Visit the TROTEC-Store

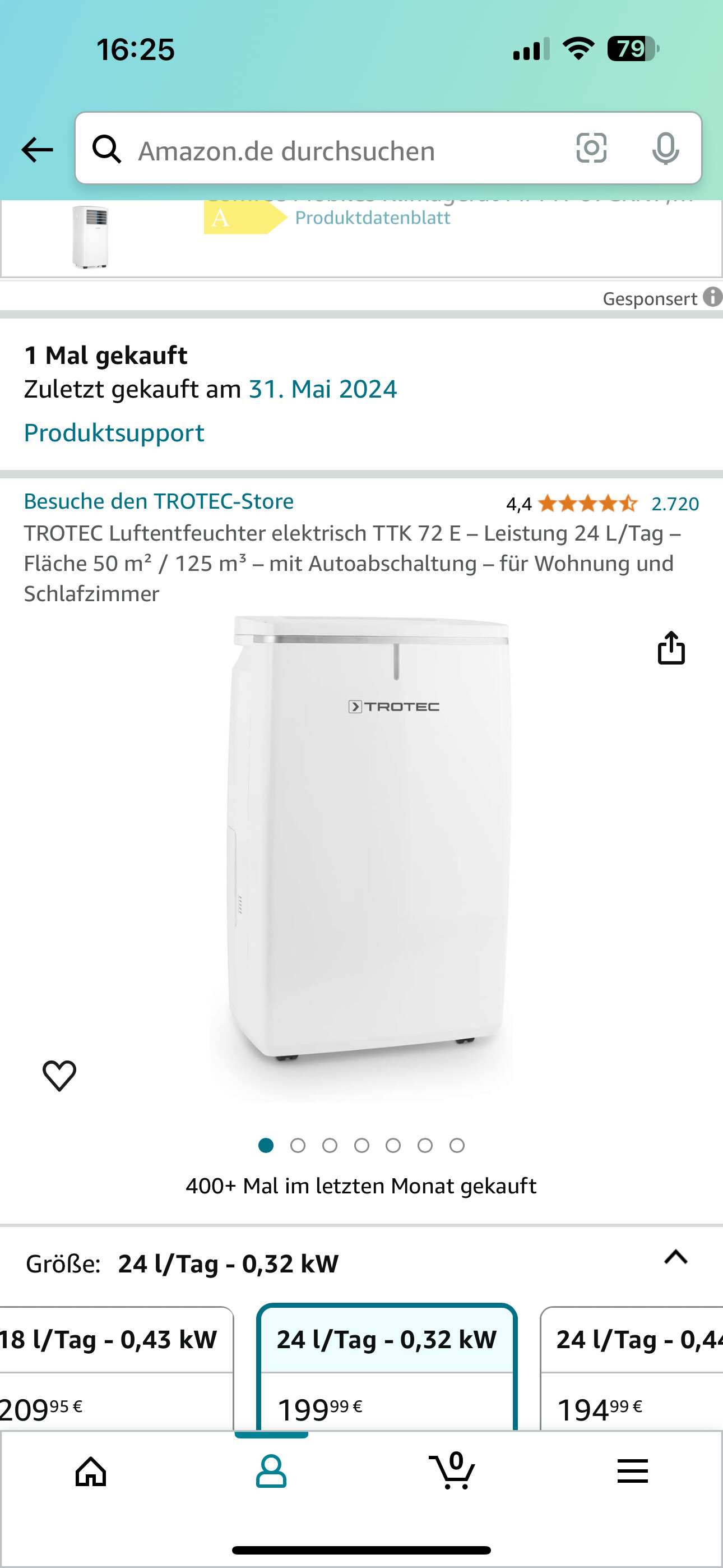[x=158, y=501]
